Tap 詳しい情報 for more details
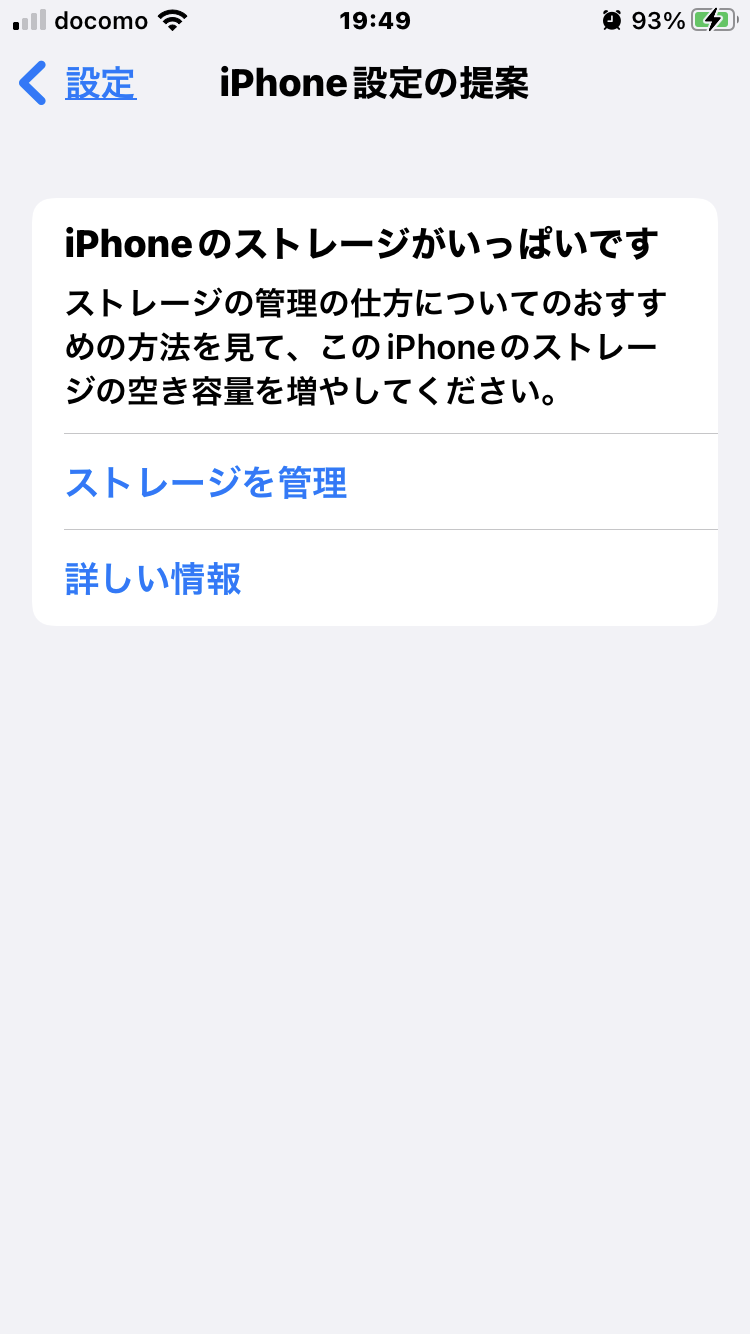750x1334 pixels. (x=153, y=579)
